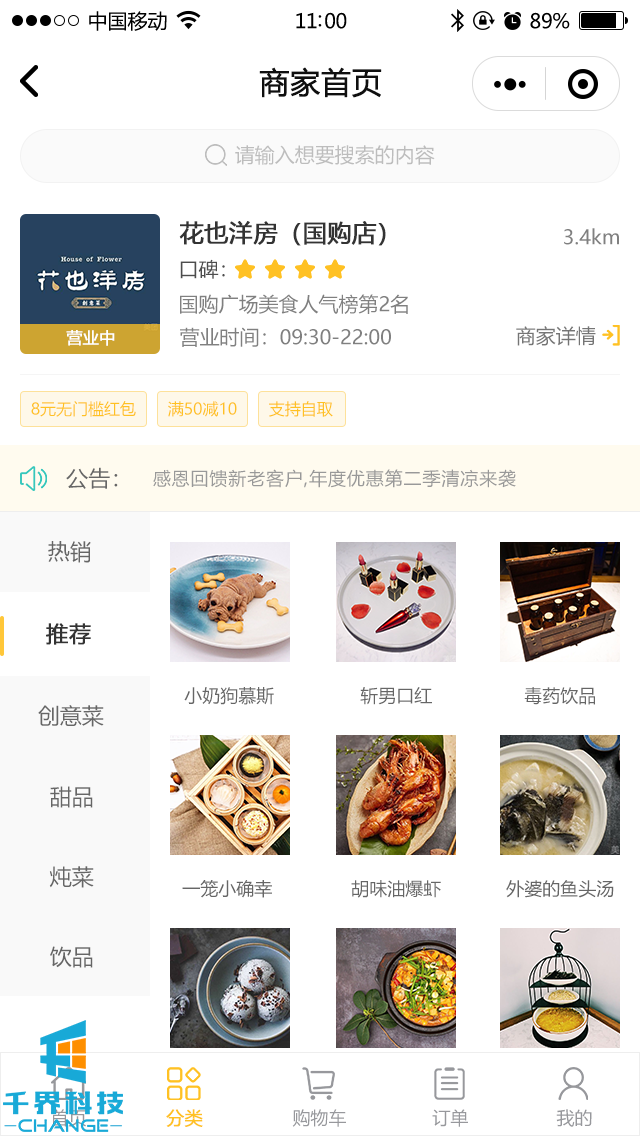This screenshot has height=1136, width=640.
Task: Open 商家详情 merchant details
Action: pos(567,336)
